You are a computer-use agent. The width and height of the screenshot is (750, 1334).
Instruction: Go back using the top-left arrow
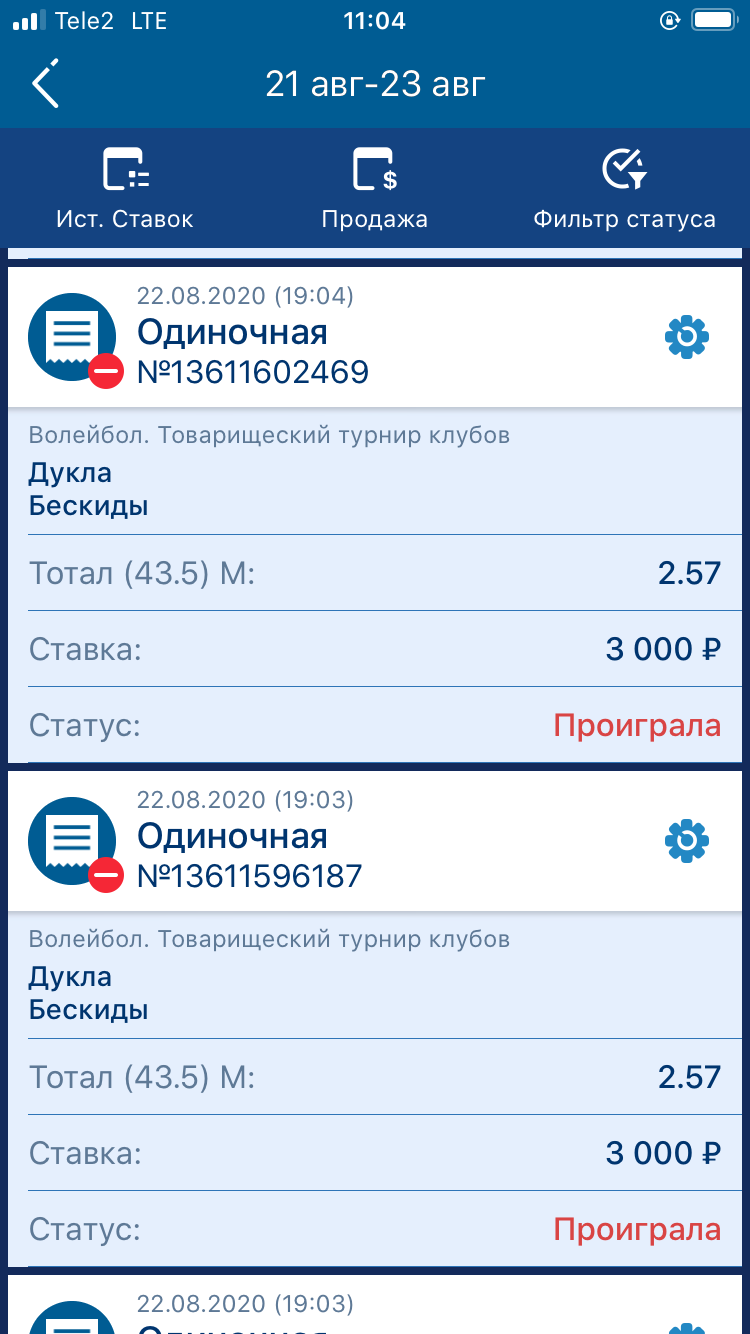tap(46, 84)
